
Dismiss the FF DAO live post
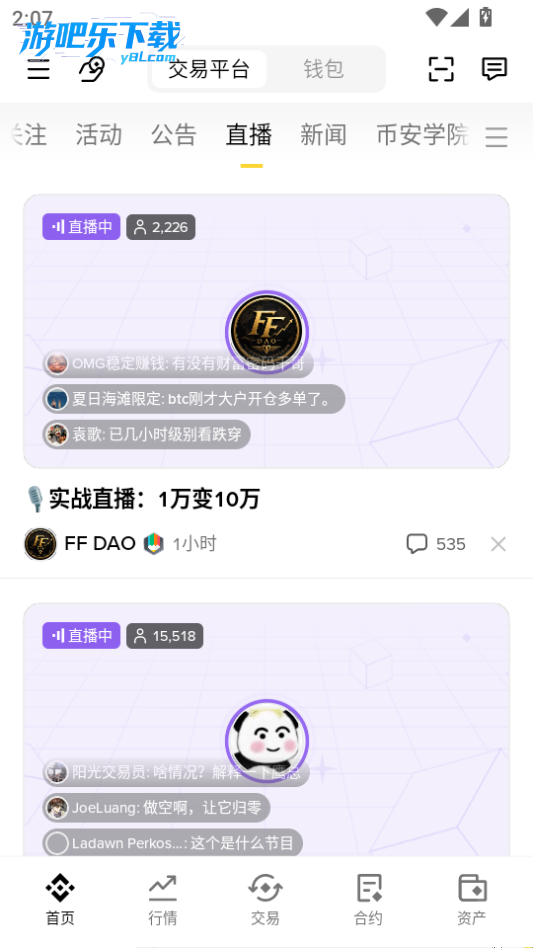(x=499, y=544)
